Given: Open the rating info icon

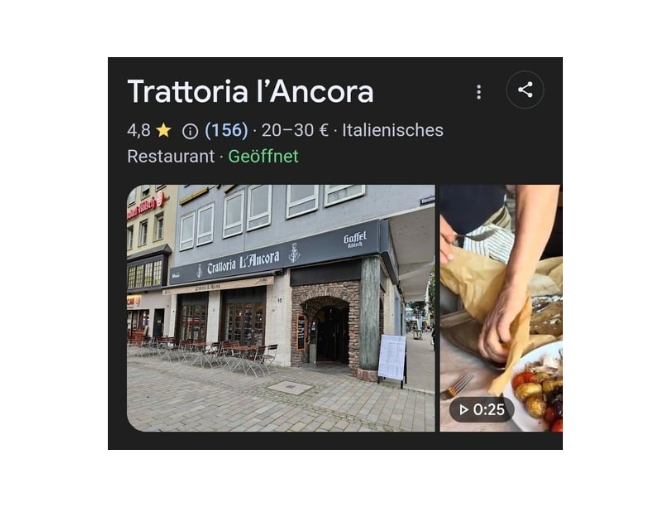Looking at the screenshot, I should click(190, 131).
